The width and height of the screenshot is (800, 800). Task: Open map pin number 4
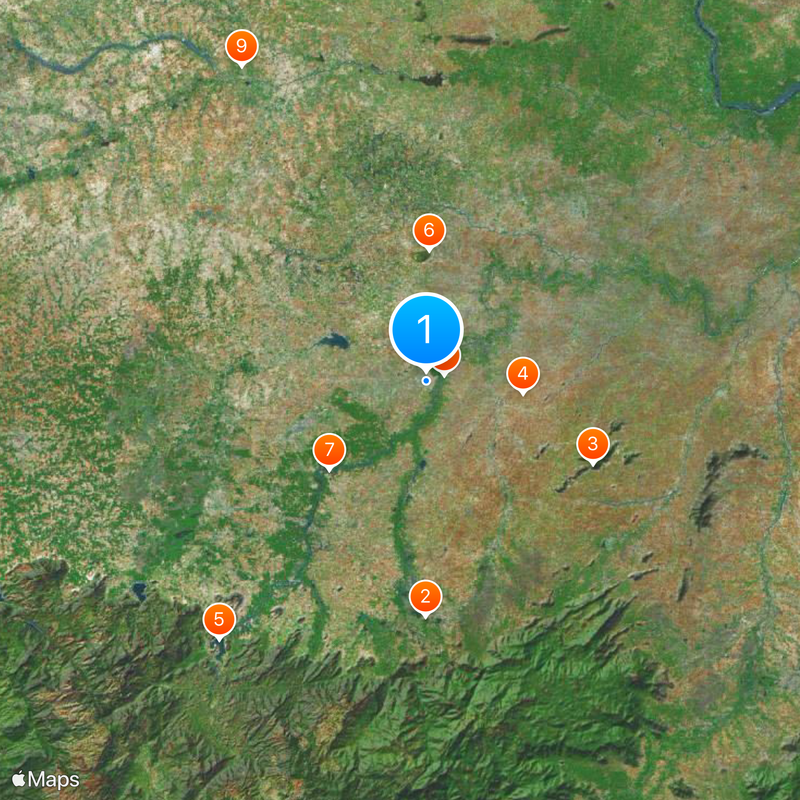click(x=522, y=374)
